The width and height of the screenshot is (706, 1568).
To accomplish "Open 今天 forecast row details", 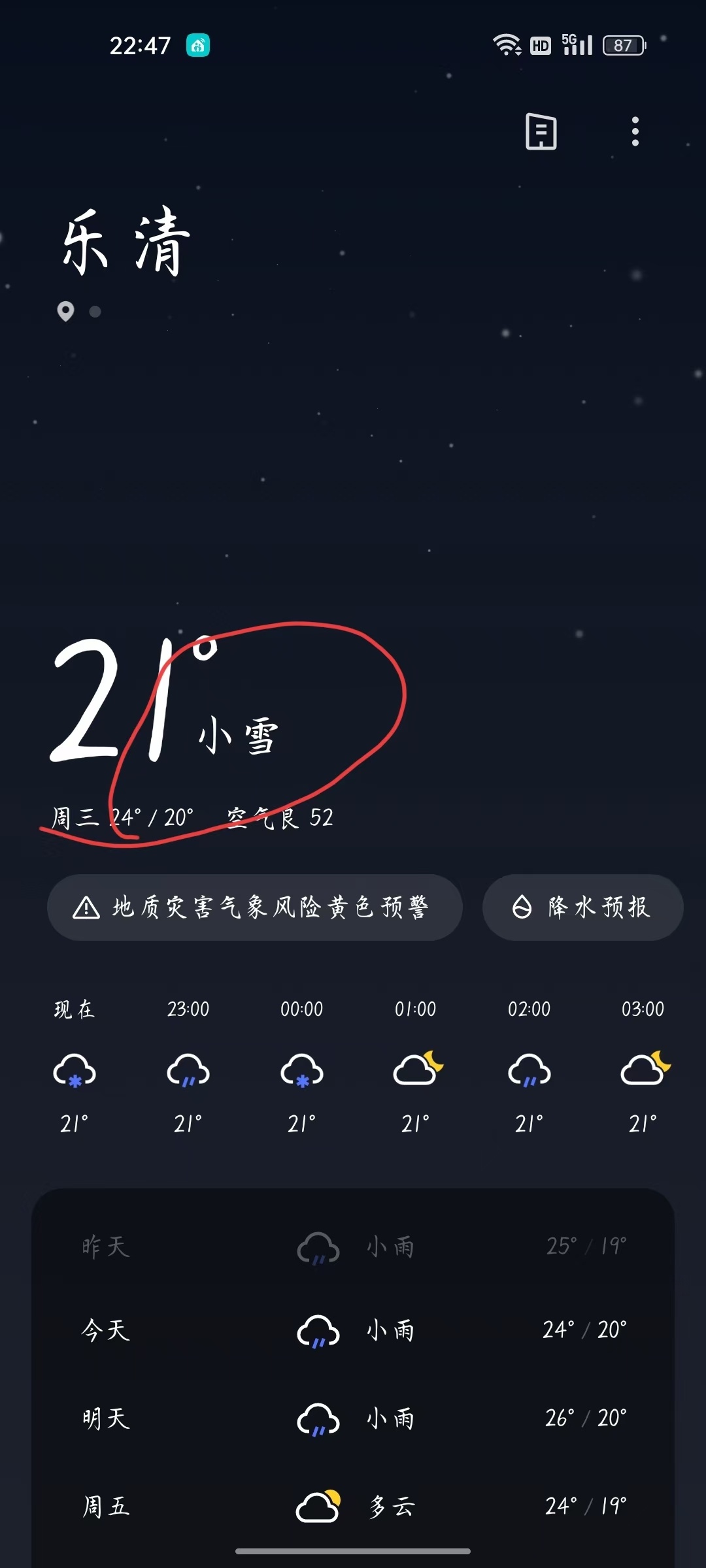I will (x=353, y=1330).
